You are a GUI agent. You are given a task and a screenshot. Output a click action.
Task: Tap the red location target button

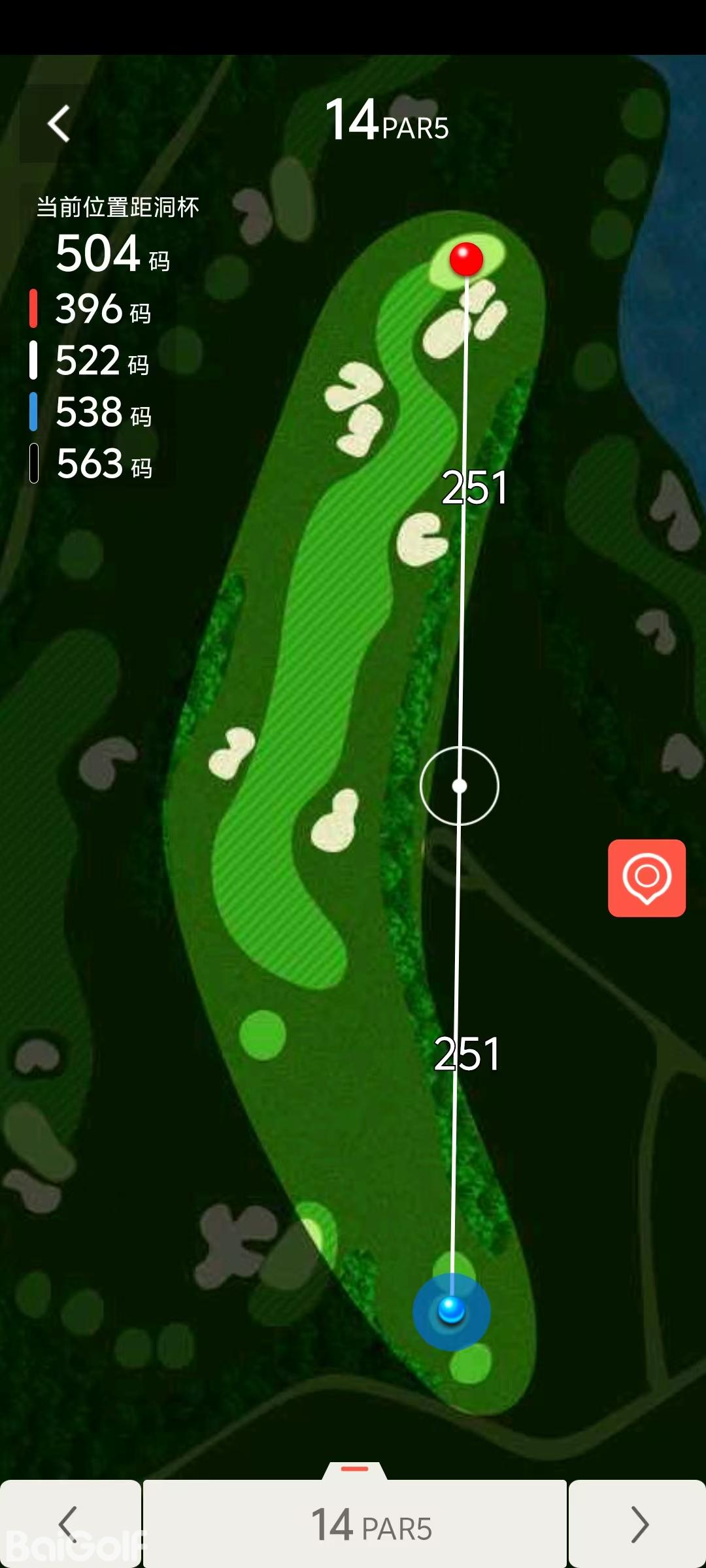[647, 877]
